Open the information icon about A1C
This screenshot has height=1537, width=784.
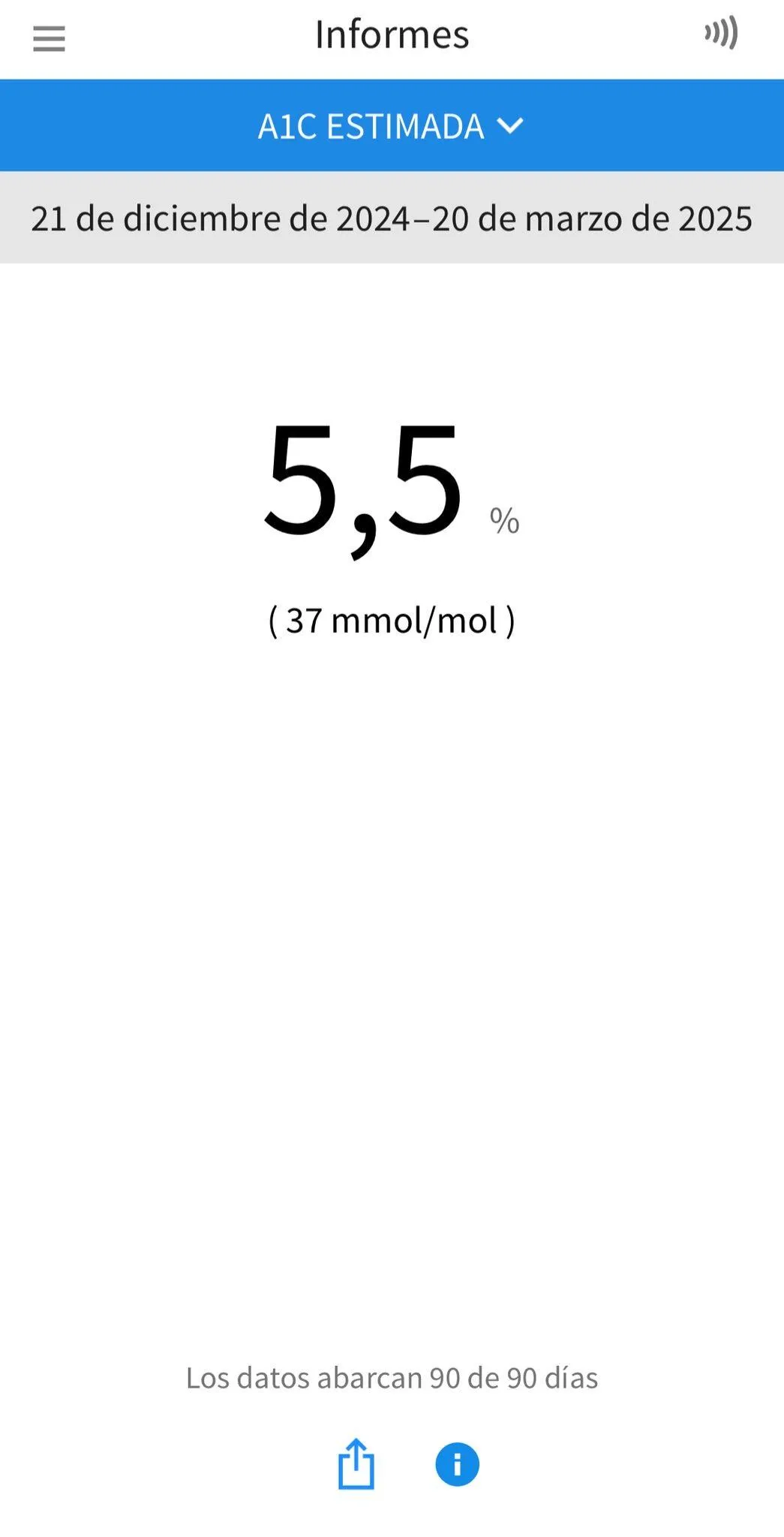457,1464
